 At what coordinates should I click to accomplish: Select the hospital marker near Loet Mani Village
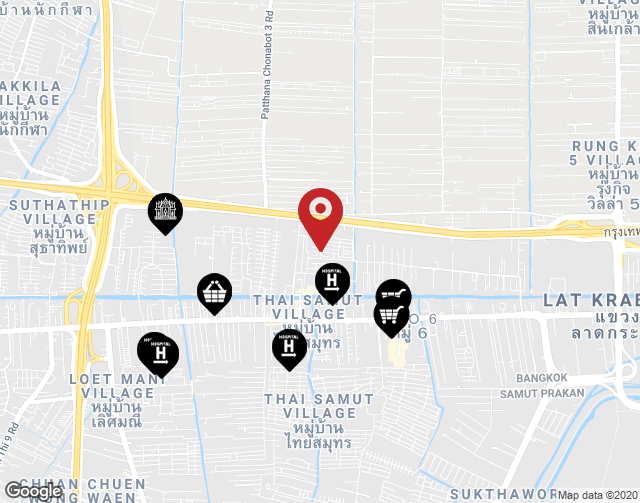(x=156, y=351)
